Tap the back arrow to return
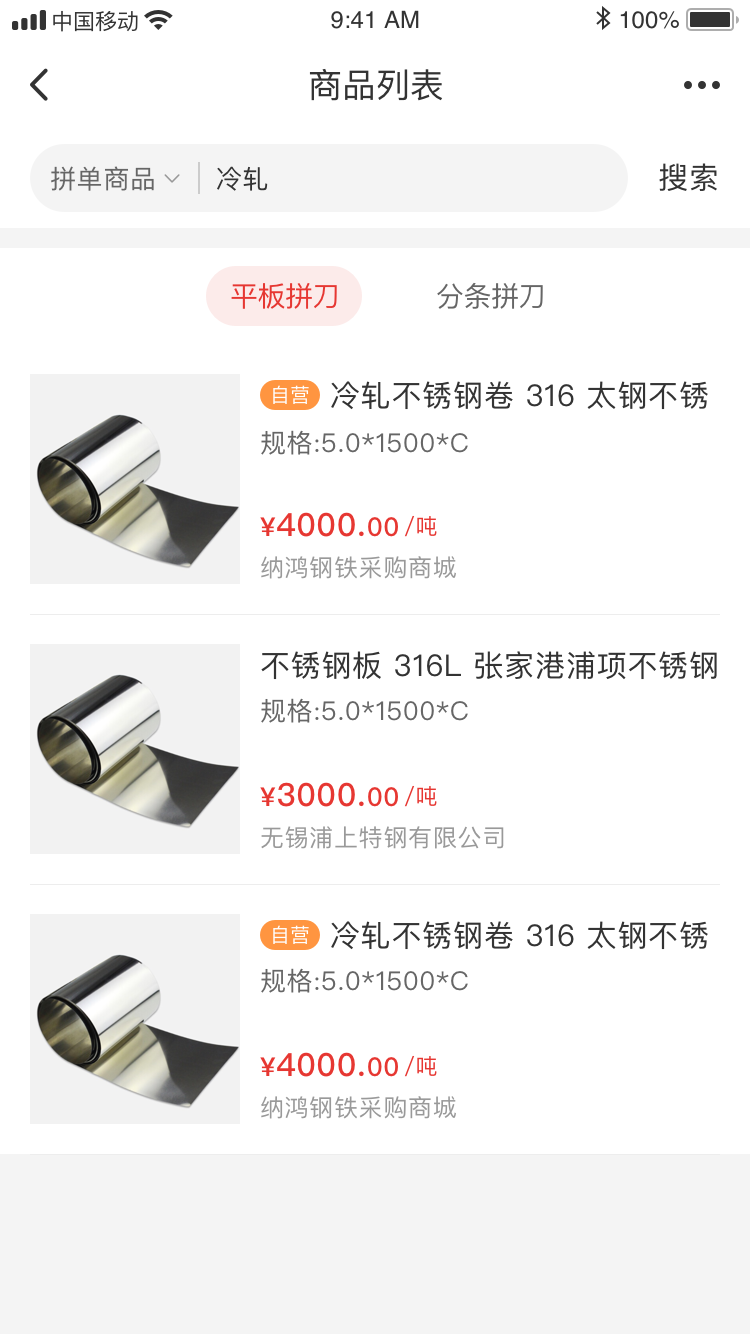The width and height of the screenshot is (750, 1334). point(39,85)
